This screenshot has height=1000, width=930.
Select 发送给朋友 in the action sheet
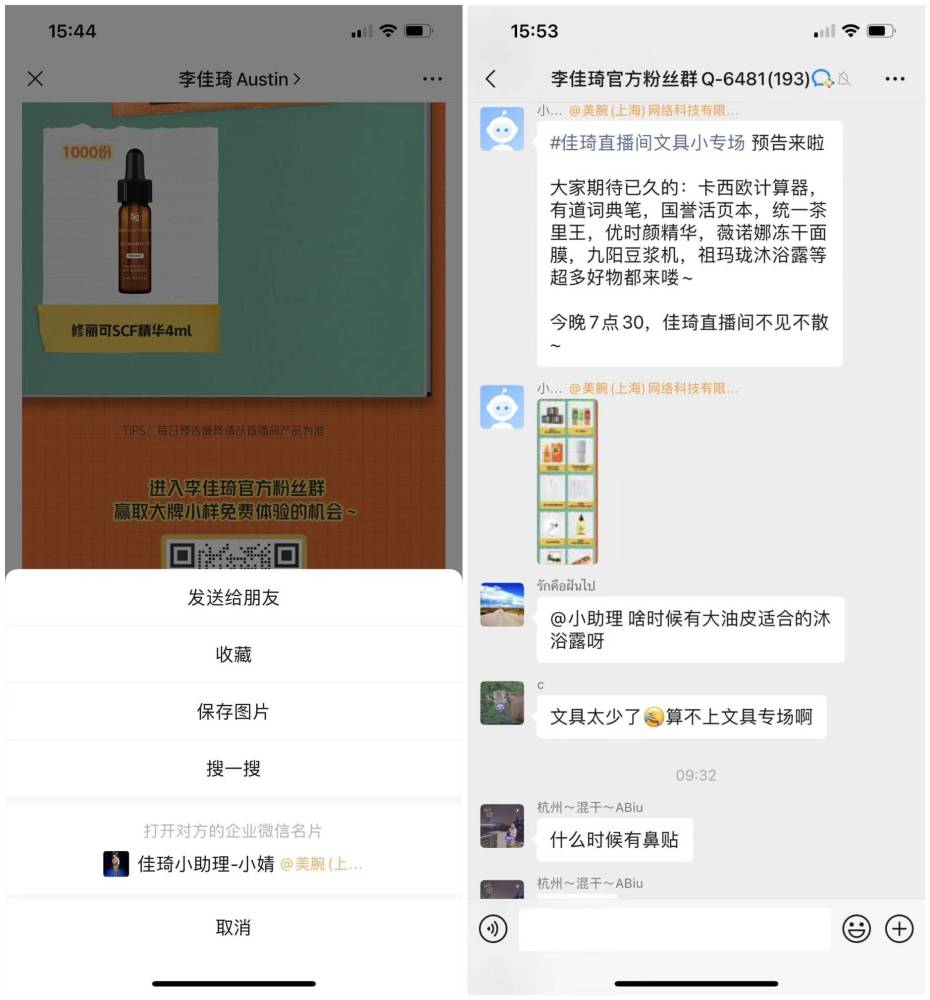tap(233, 598)
